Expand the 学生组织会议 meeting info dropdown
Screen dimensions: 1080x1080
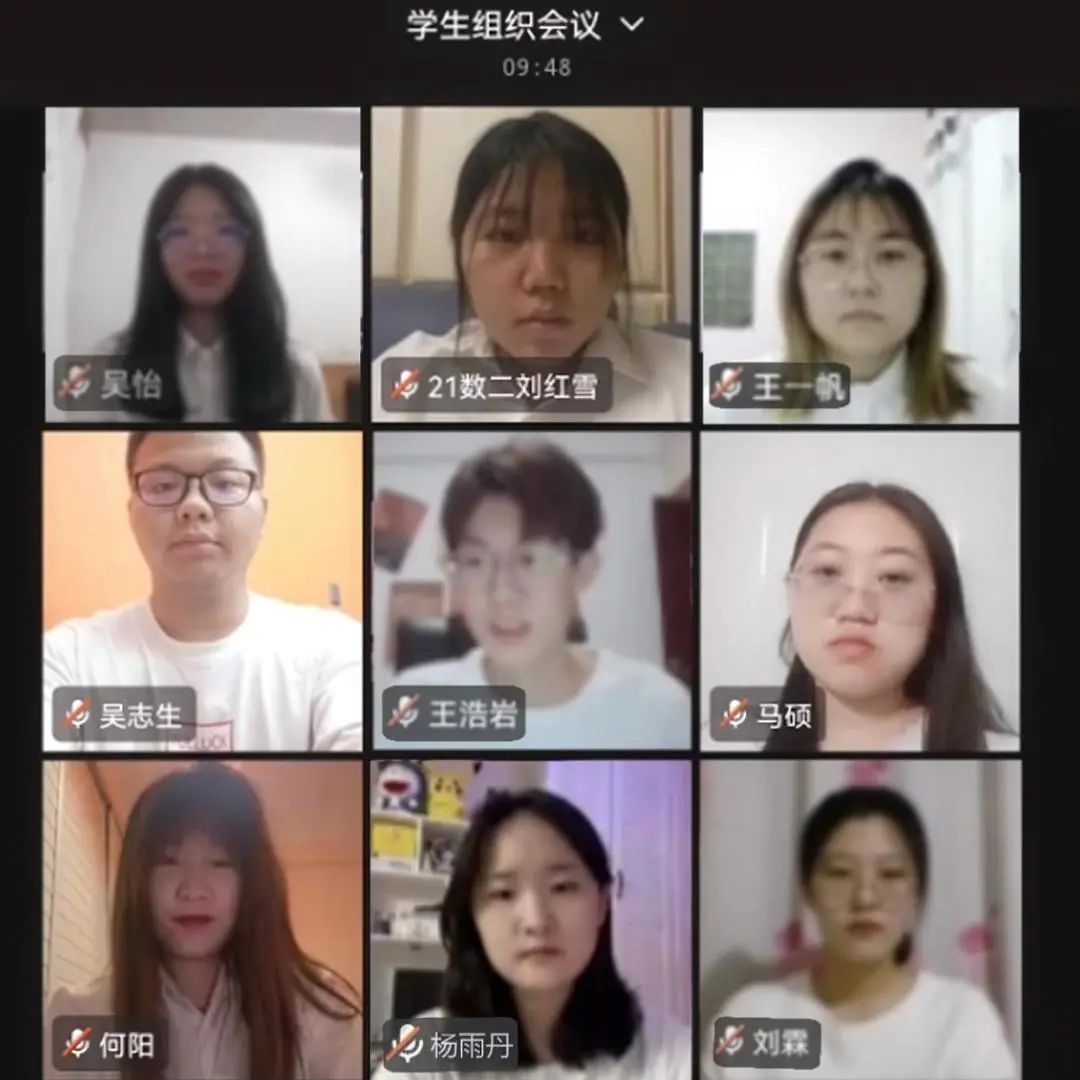[x=632, y=24]
